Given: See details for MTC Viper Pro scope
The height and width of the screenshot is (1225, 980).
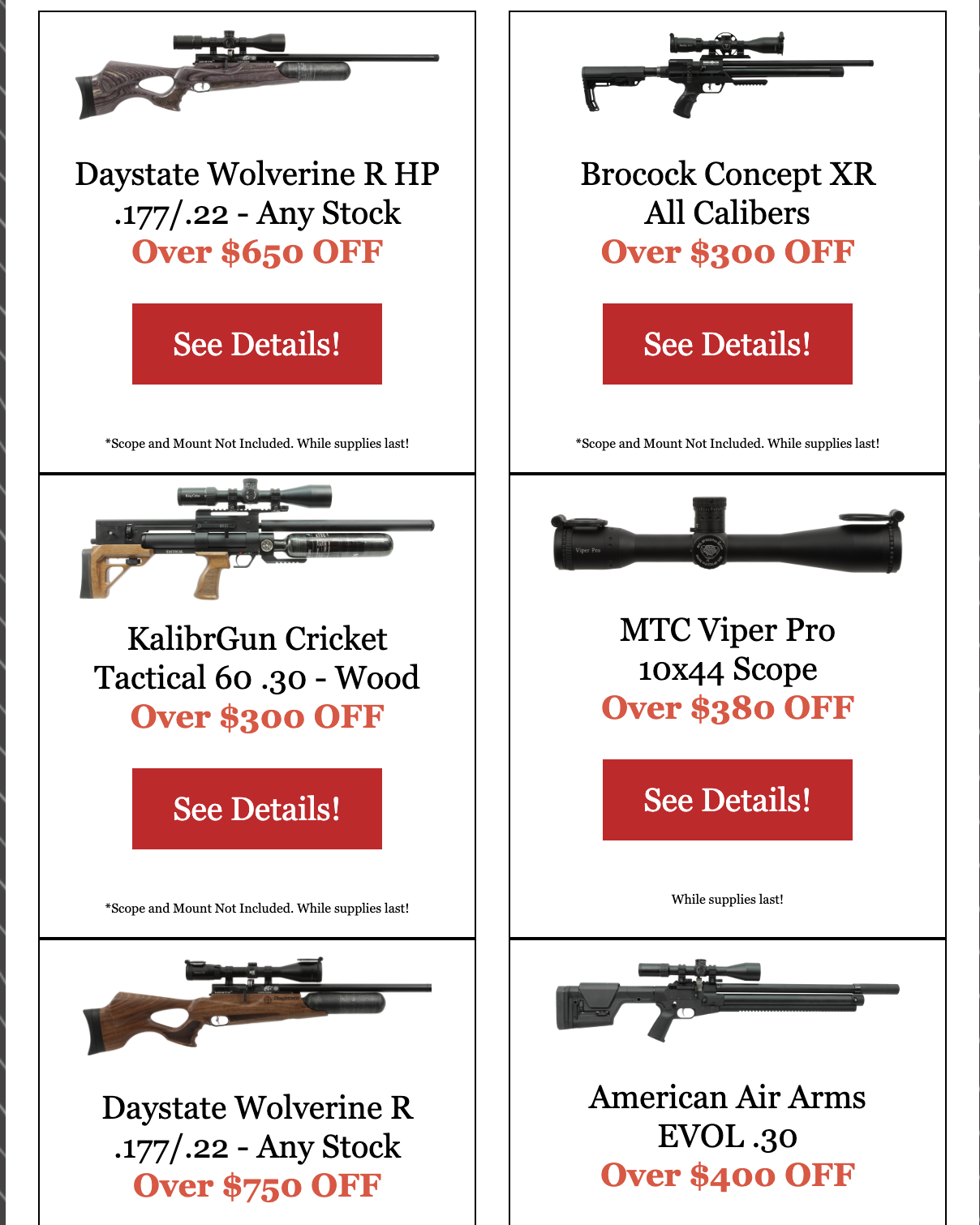Looking at the screenshot, I should coord(727,800).
